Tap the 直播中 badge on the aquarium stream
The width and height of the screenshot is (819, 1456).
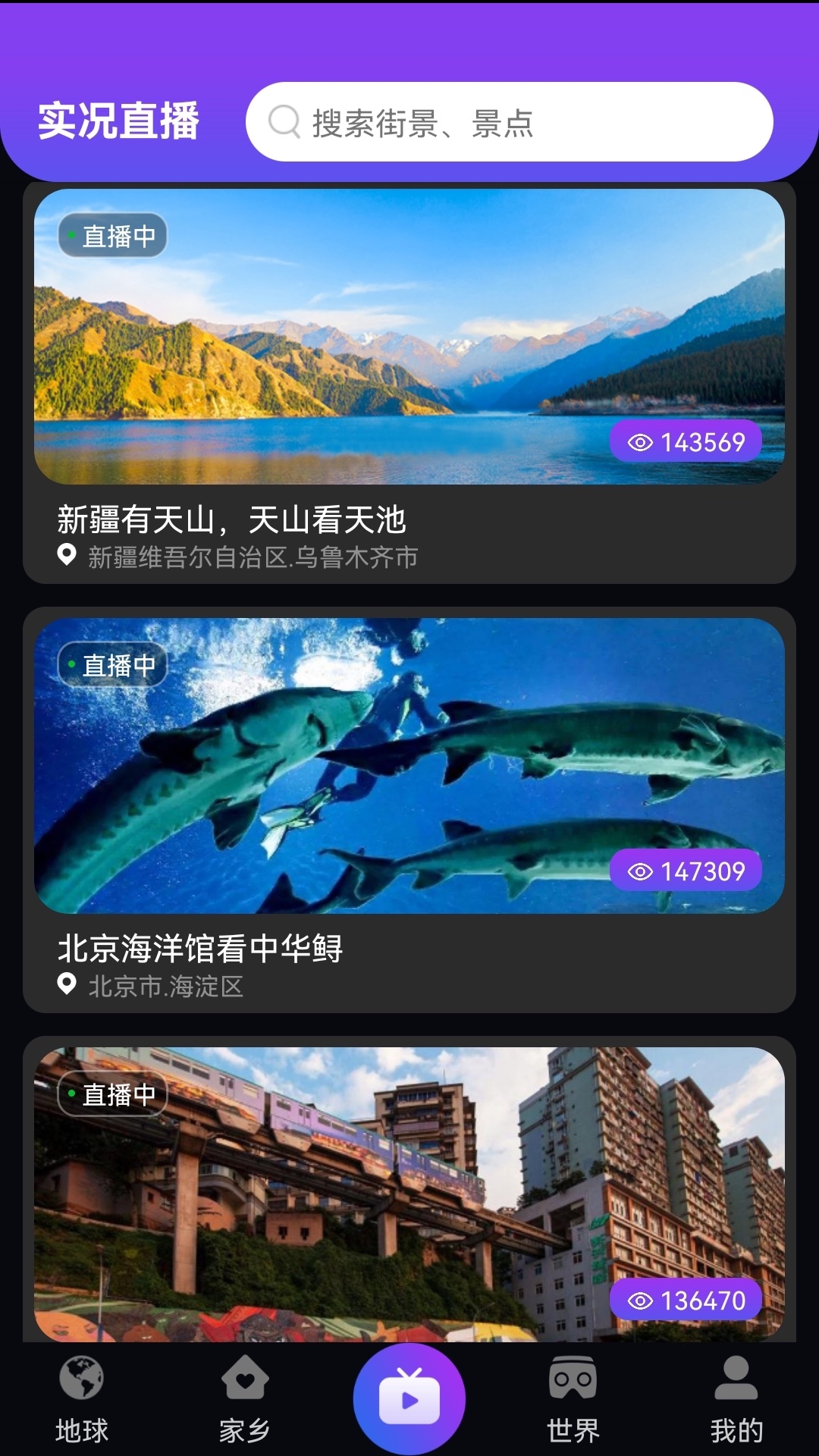(112, 665)
